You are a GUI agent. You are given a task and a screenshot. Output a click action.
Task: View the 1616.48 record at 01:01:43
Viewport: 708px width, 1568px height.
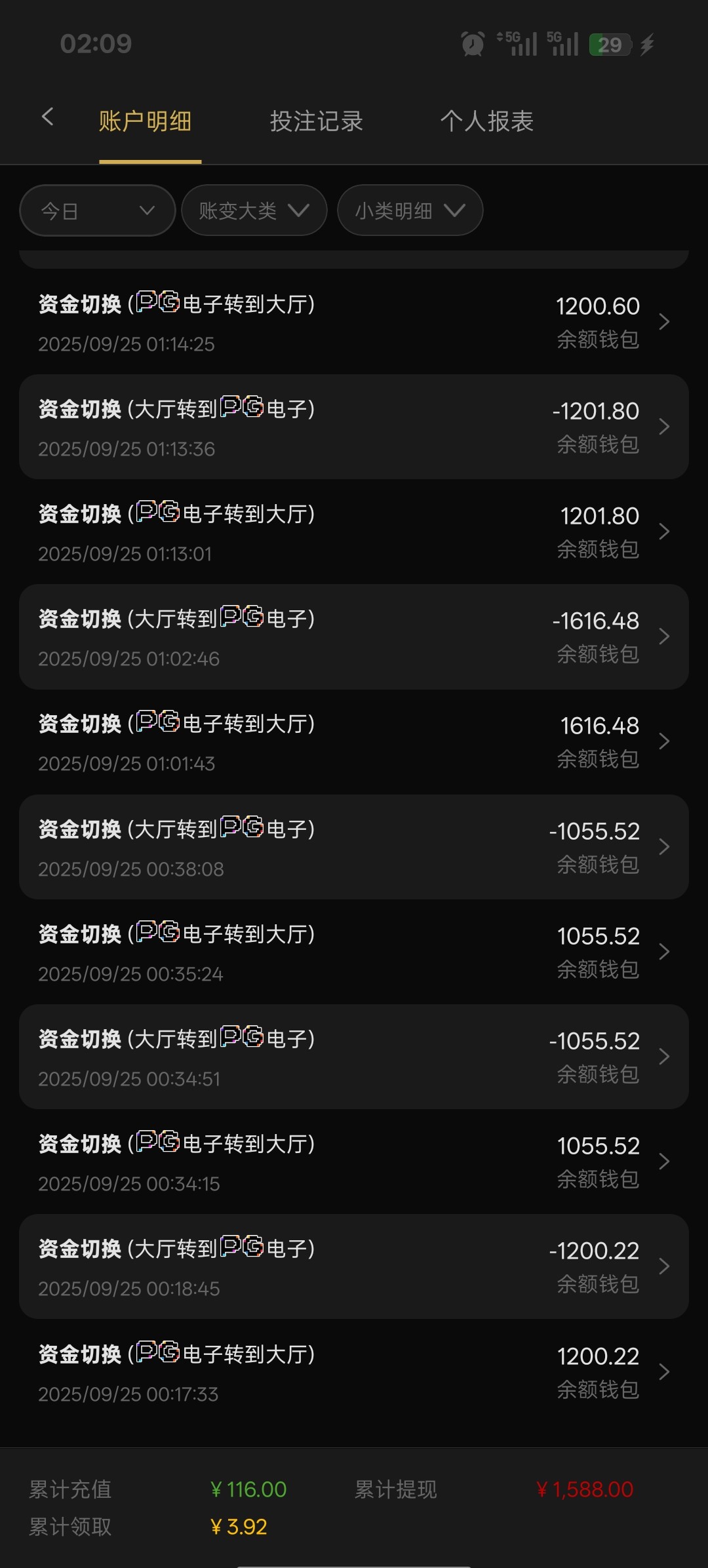(x=354, y=741)
